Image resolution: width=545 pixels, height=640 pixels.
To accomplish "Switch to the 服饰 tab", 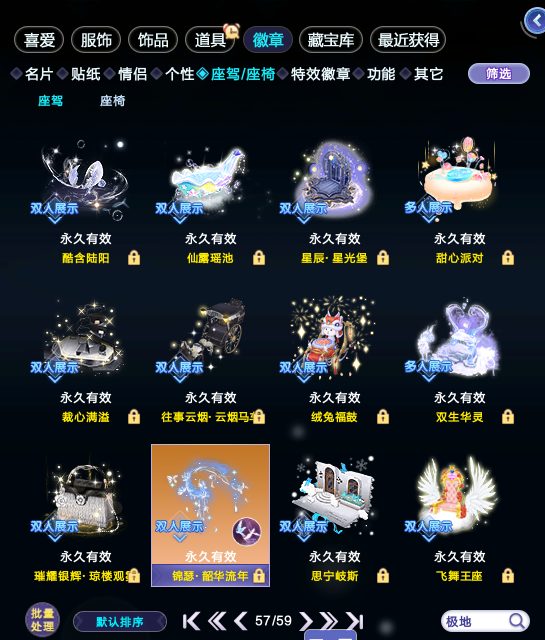I will [x=96, y=40].
